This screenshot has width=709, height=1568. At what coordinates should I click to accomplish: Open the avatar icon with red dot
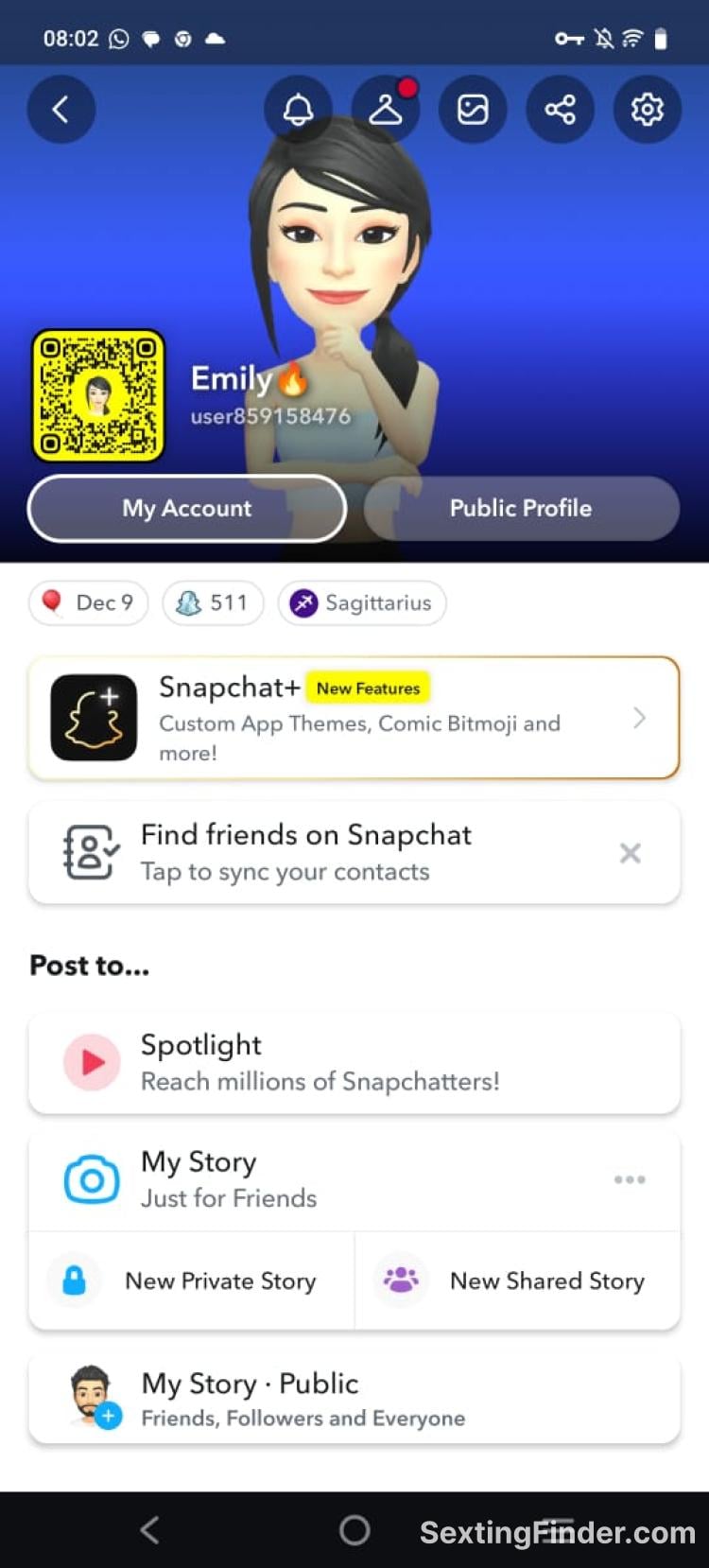pos(385,110)
